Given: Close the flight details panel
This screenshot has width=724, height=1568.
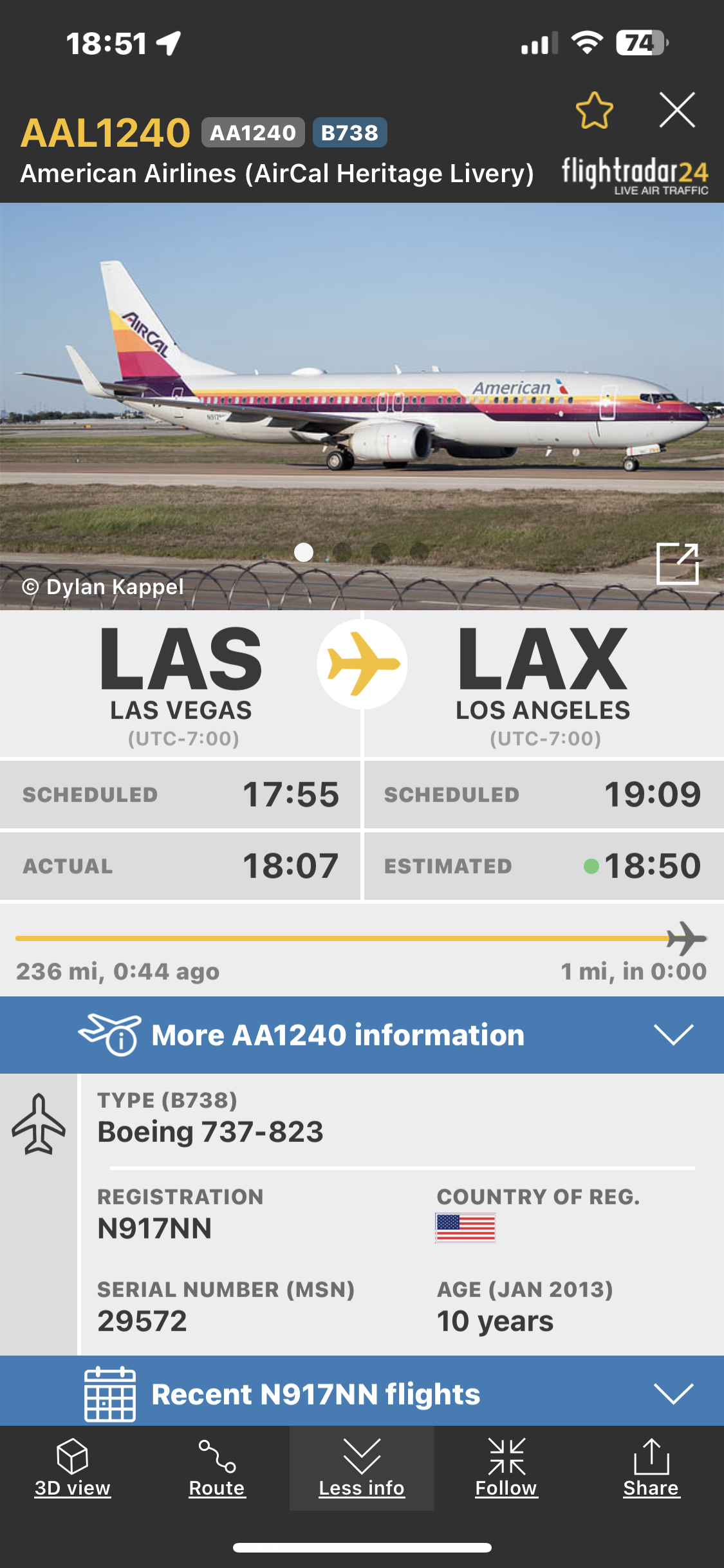Looking at the screenshot, I should (677, 110).
